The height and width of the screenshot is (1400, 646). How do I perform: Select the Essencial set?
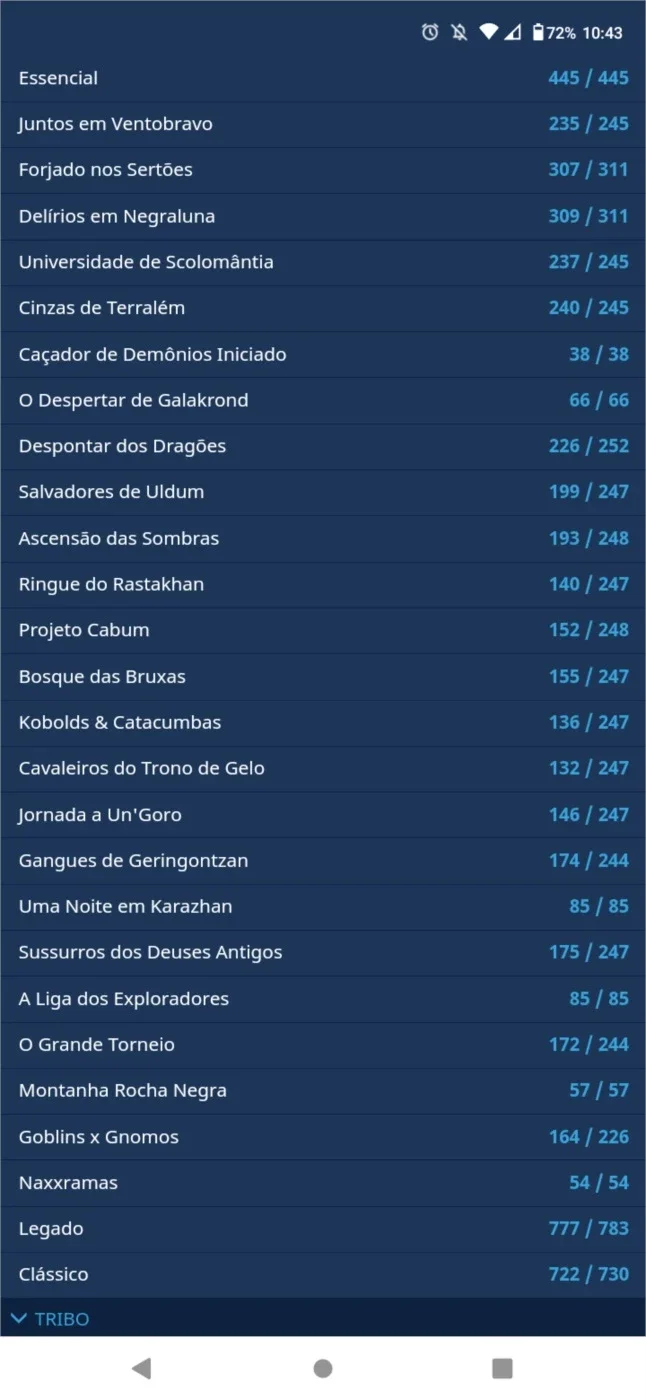tap(323, 78)
